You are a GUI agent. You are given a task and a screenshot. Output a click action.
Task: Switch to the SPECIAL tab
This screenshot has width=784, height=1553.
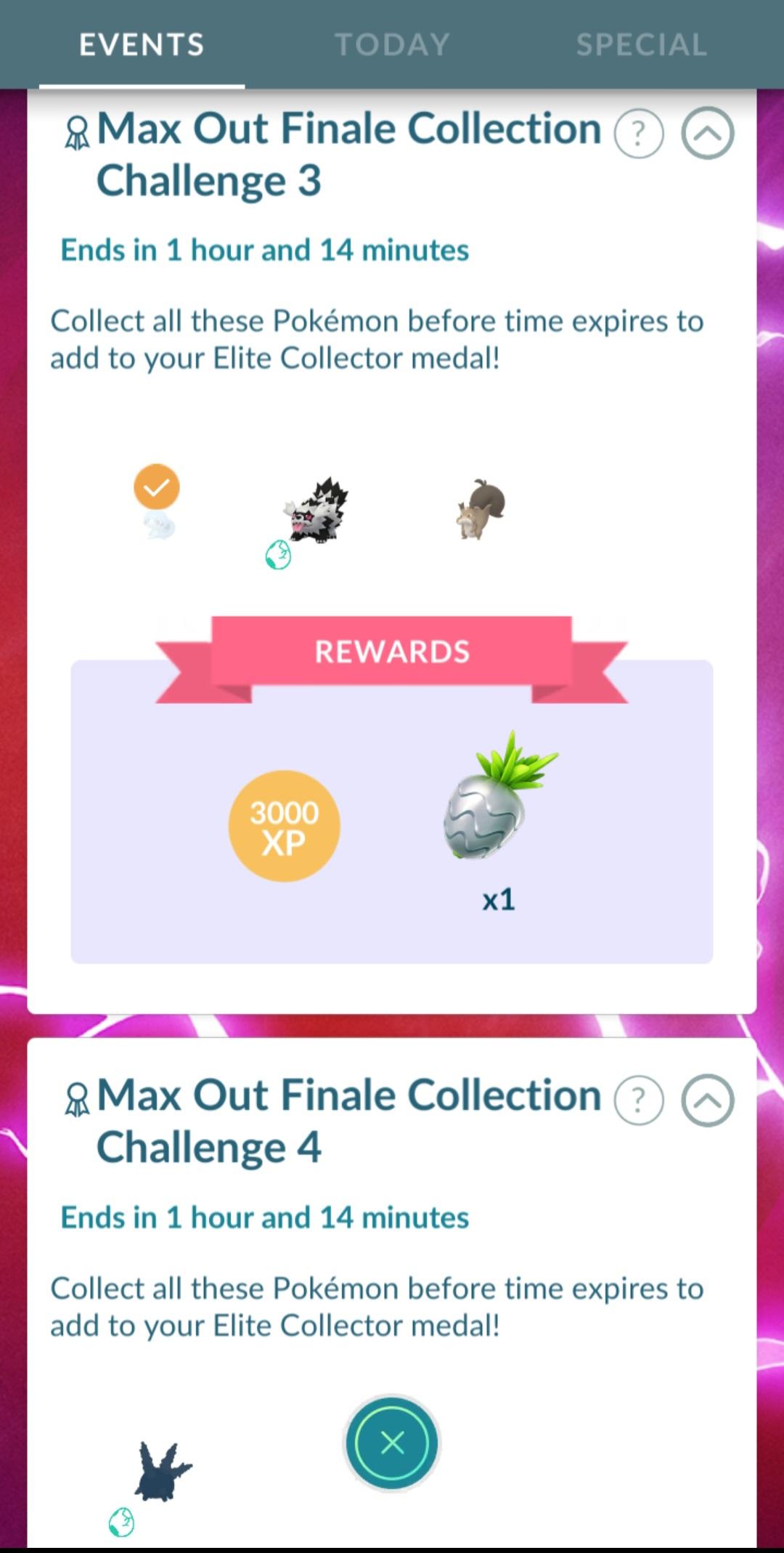pyautogui.click(x=640, y=44)
